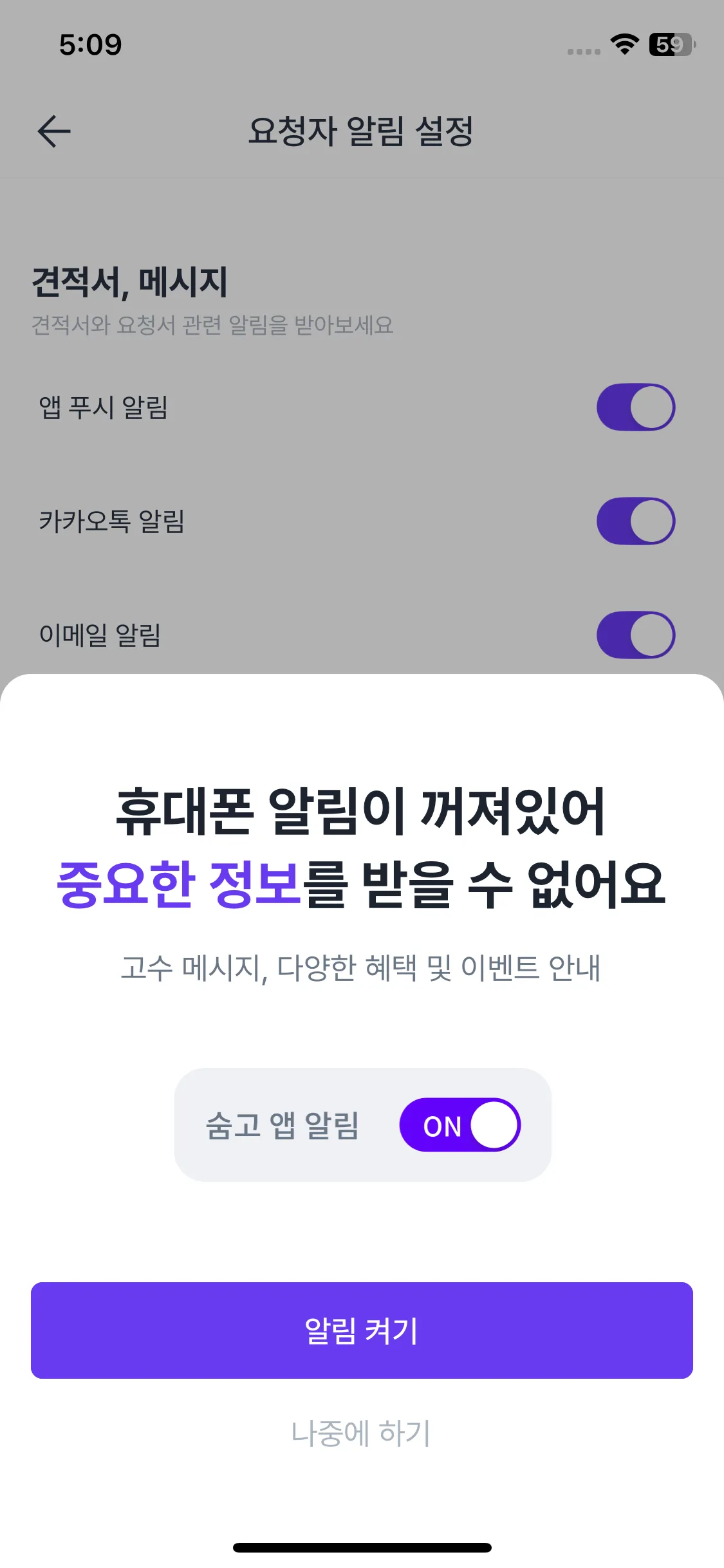Screen dimensions: 724x1568
Task: Tap the clock showing 5:09
Action: pyautogui.click(x=90, y=45)
